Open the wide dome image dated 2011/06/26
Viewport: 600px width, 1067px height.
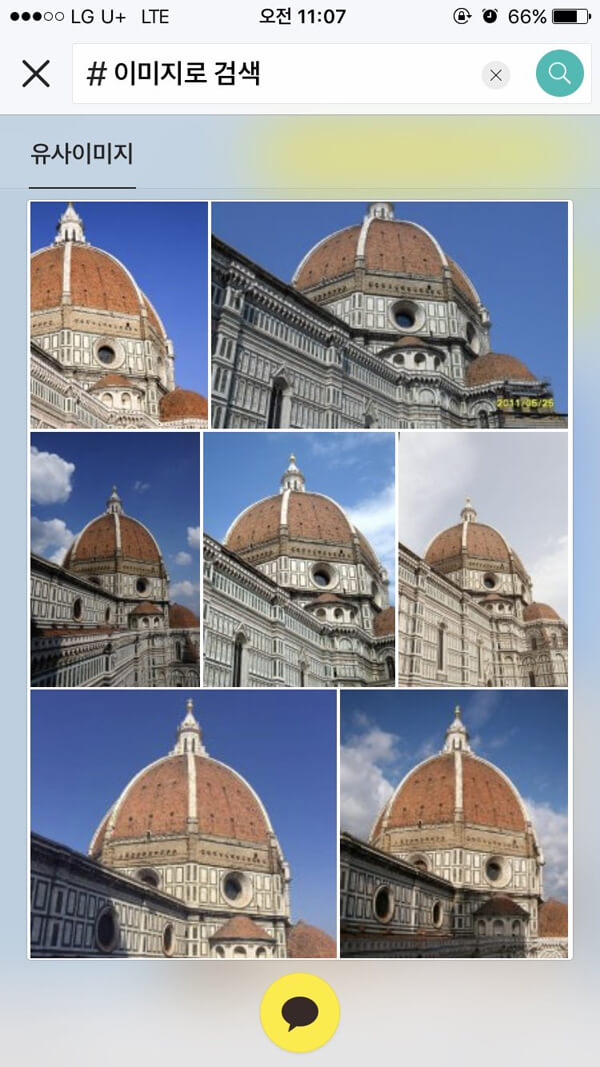[x=389, y=314]
